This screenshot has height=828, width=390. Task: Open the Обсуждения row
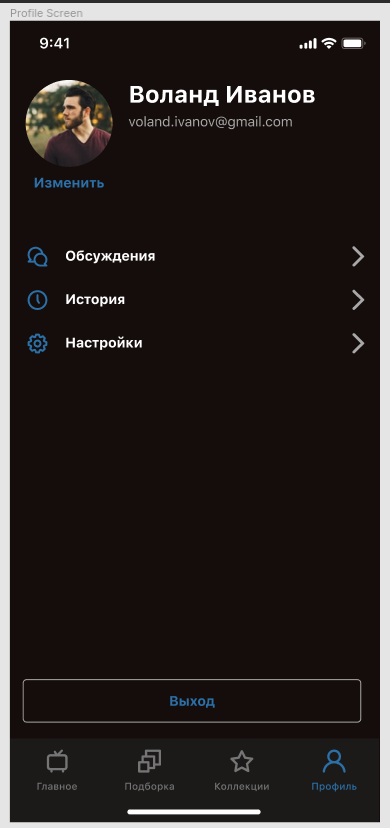coord(195,257)
